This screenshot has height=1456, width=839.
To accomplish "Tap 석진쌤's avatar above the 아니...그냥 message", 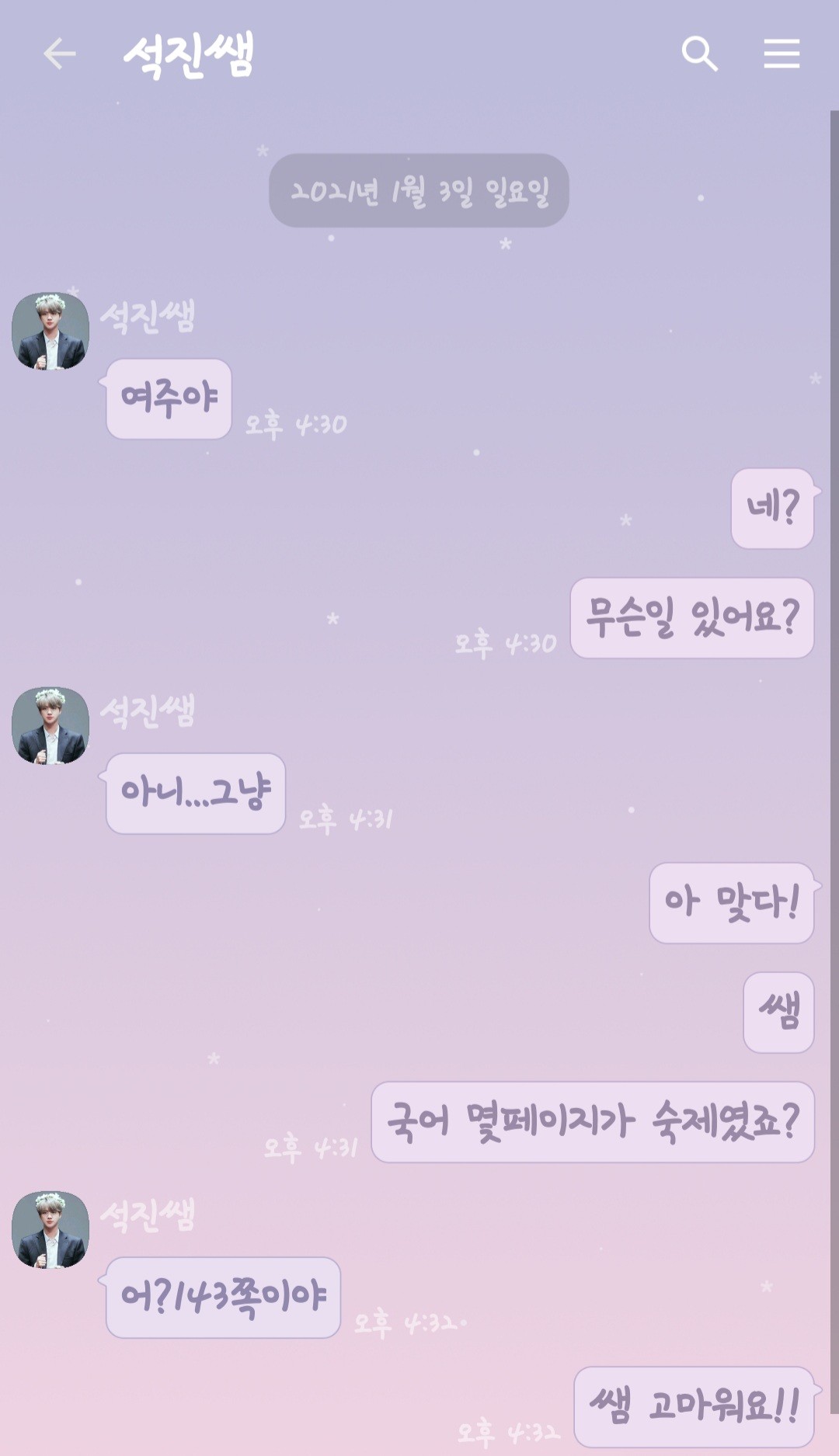I will coord(50,725).
